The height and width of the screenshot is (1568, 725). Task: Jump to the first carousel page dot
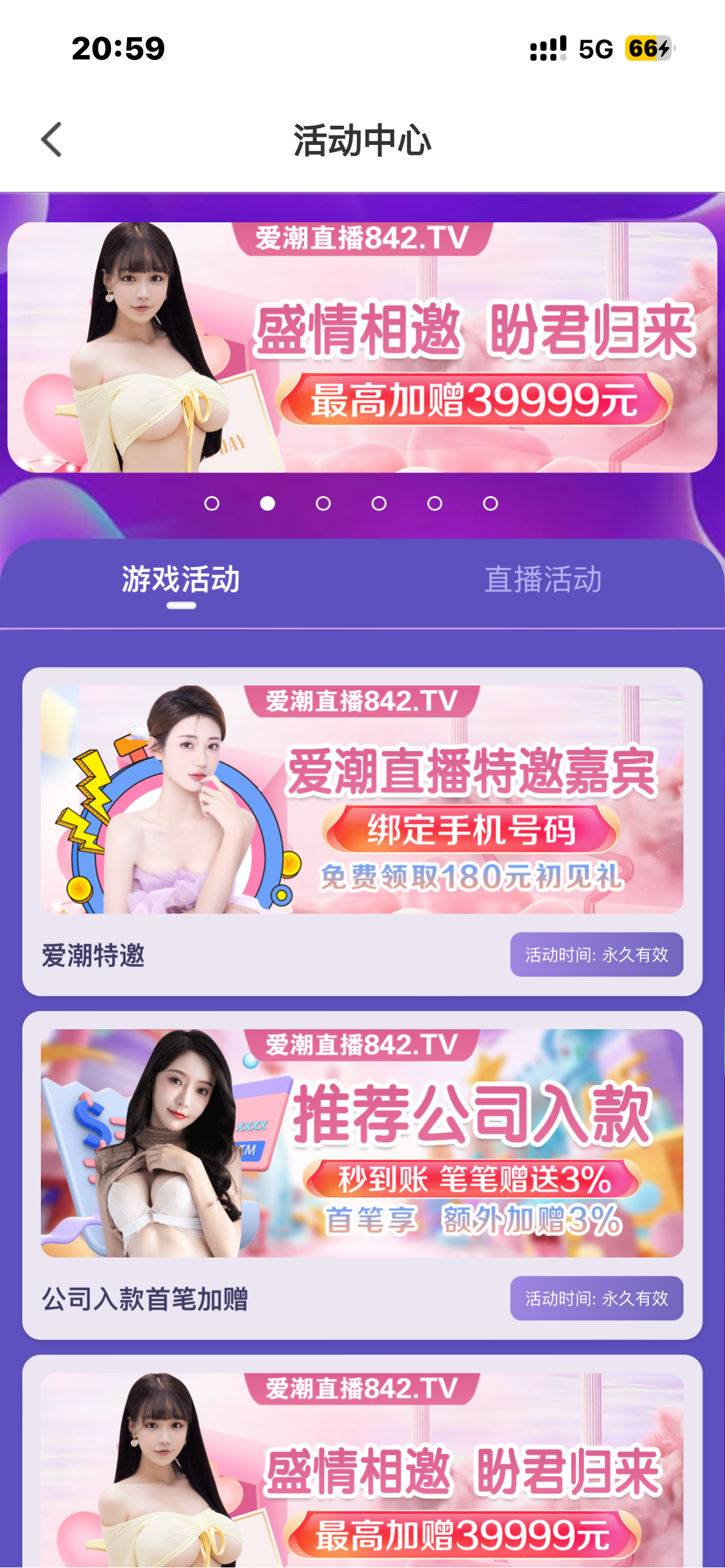(x=212, y=503)
